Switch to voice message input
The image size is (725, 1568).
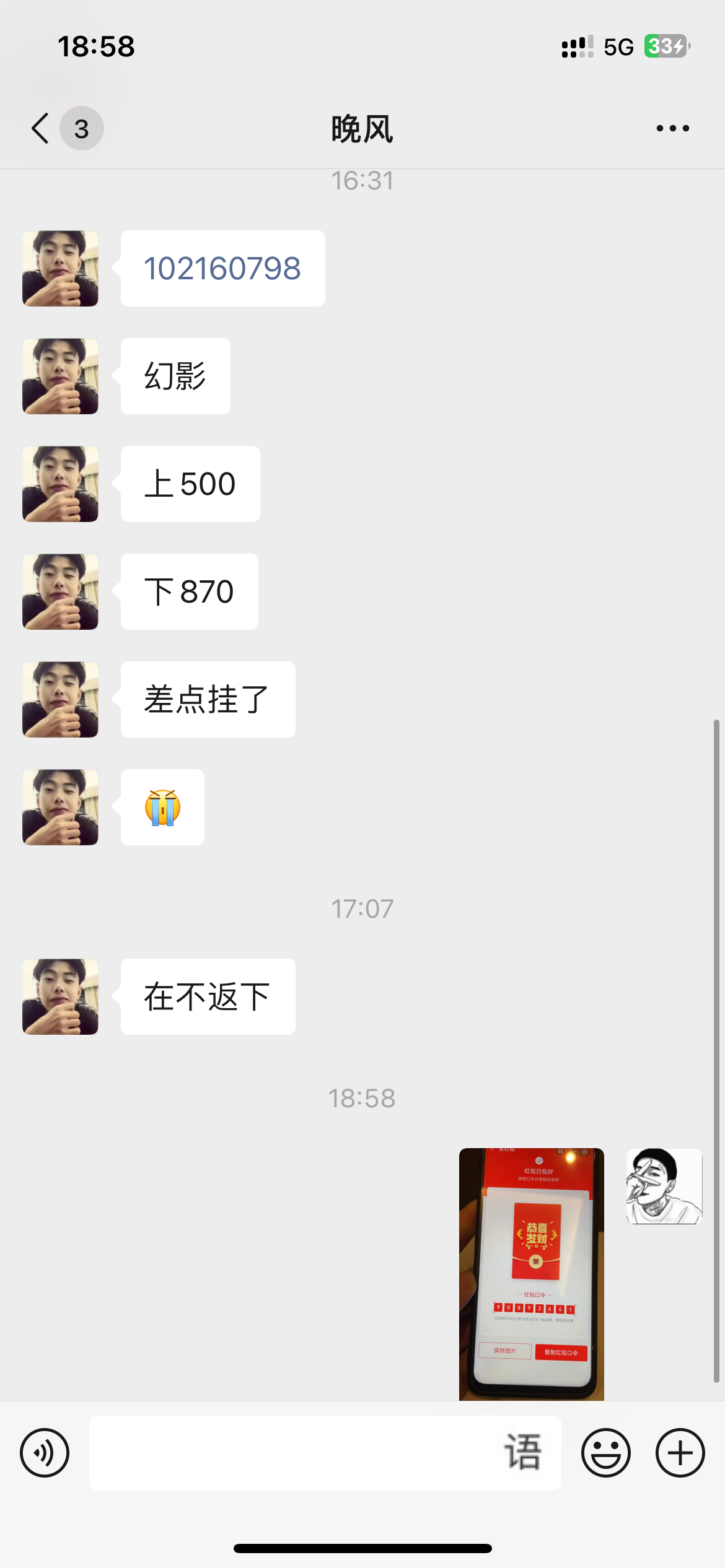click(45, 1453)
